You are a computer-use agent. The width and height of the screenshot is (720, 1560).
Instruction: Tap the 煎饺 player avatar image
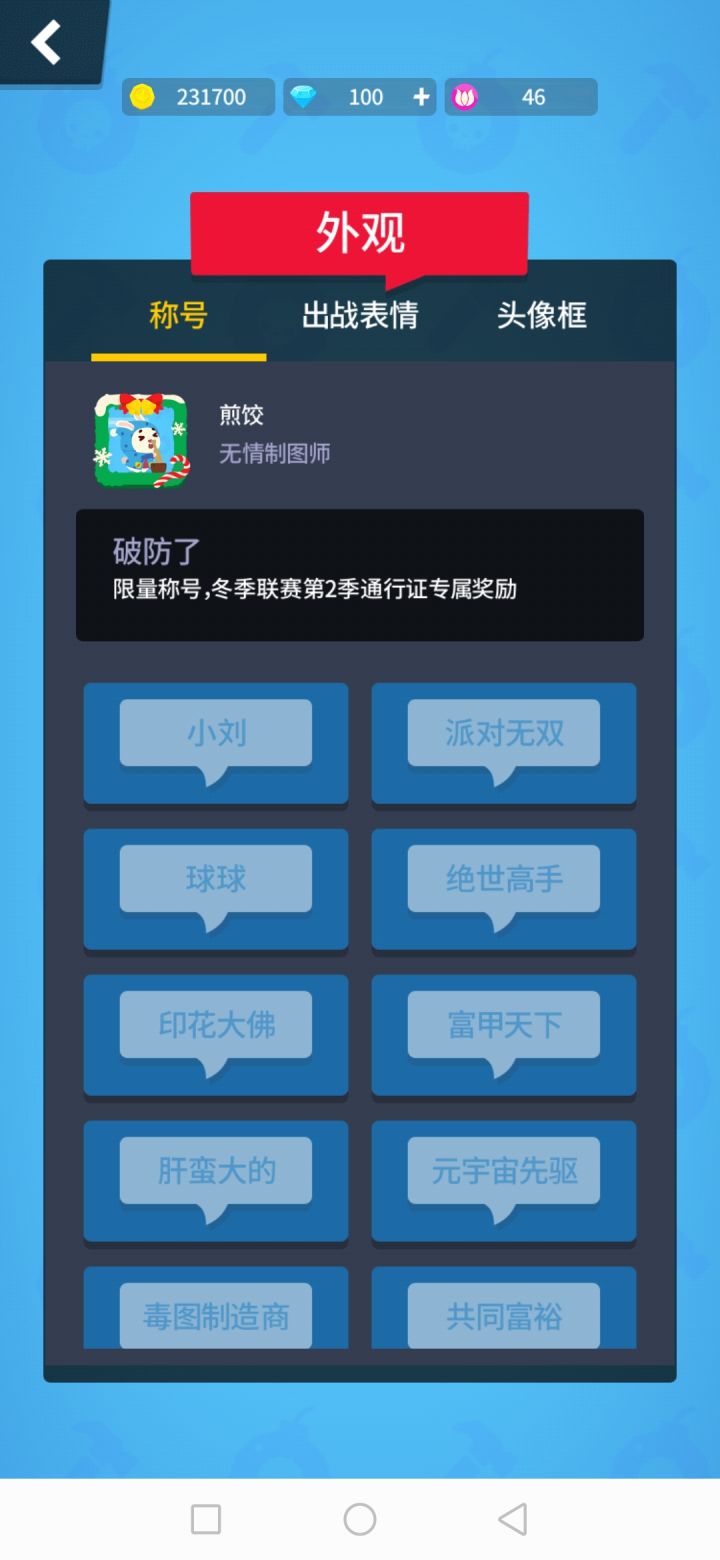coord(141,440)
